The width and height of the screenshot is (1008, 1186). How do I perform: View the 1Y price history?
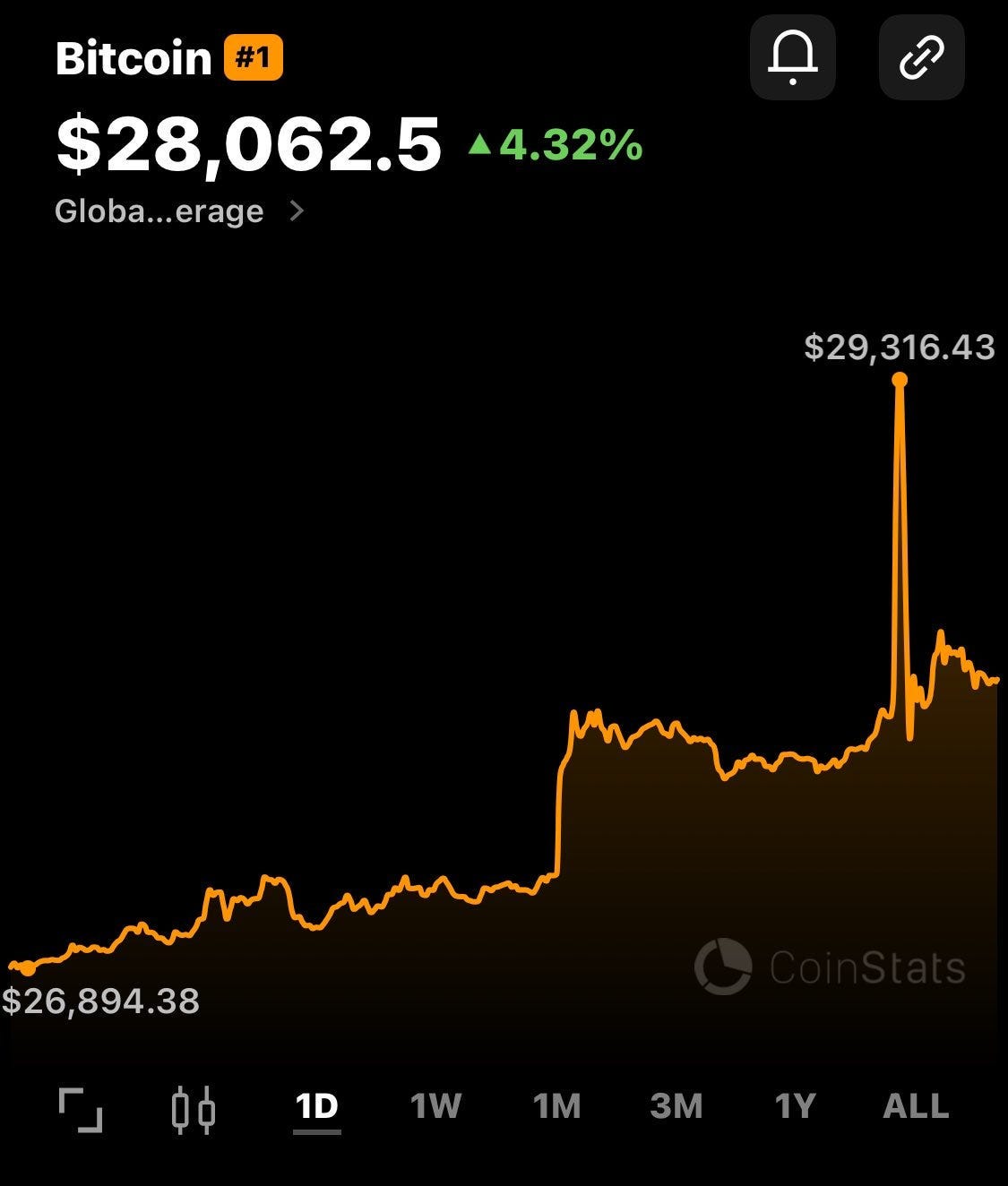pyautogui.click(x=795, y=1107)
